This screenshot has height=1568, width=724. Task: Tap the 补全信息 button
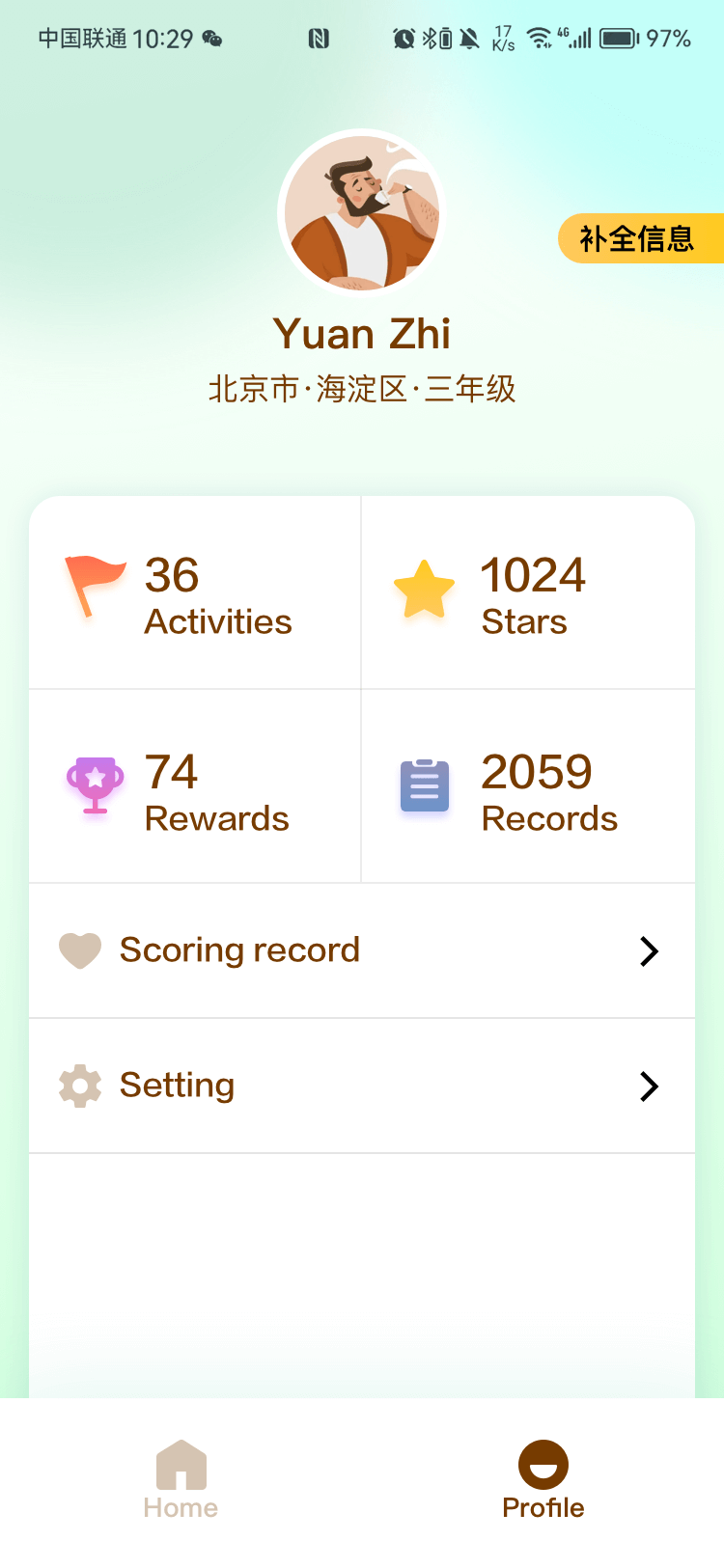639,238
